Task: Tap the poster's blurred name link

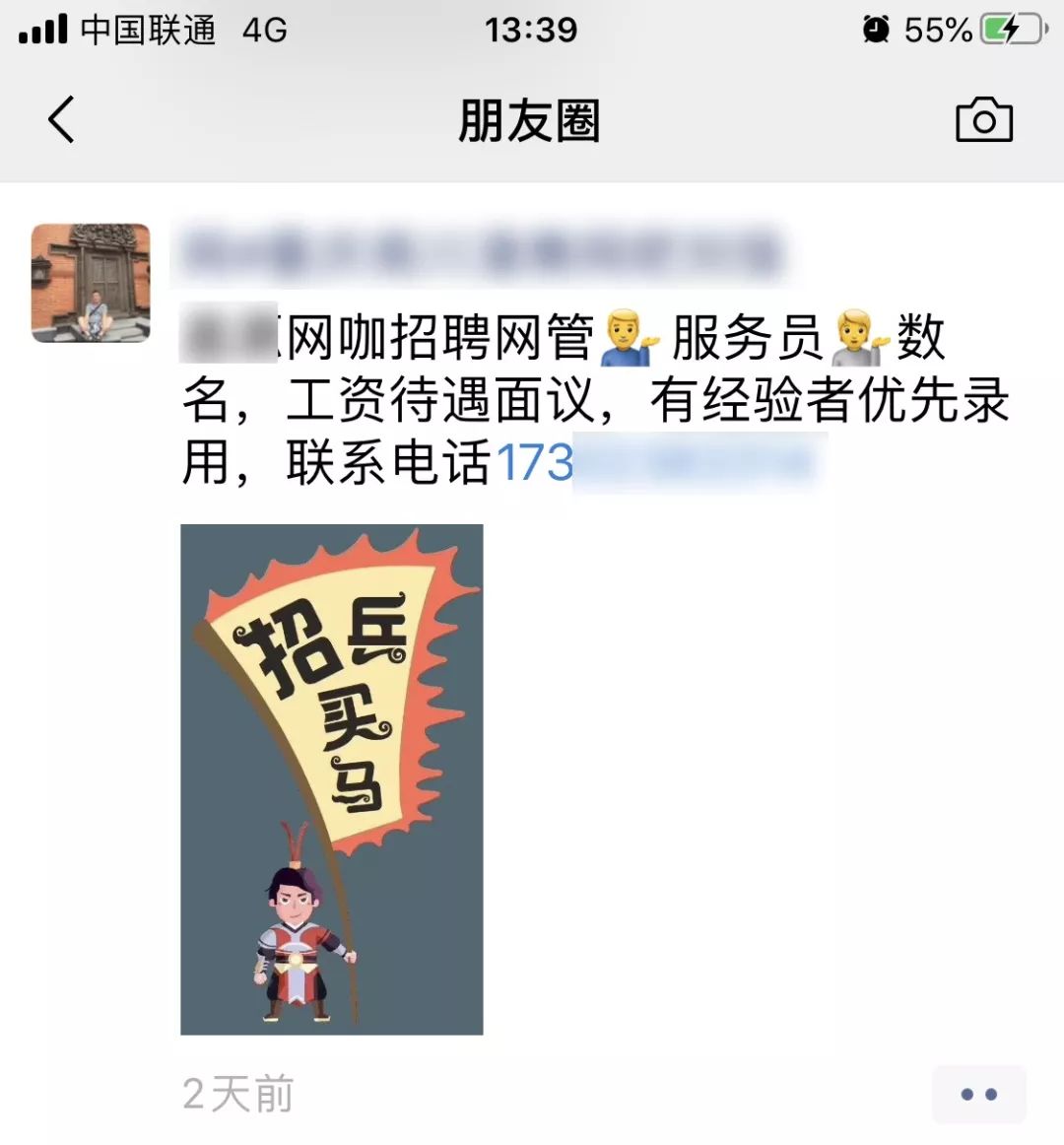Action: point(480,251)
